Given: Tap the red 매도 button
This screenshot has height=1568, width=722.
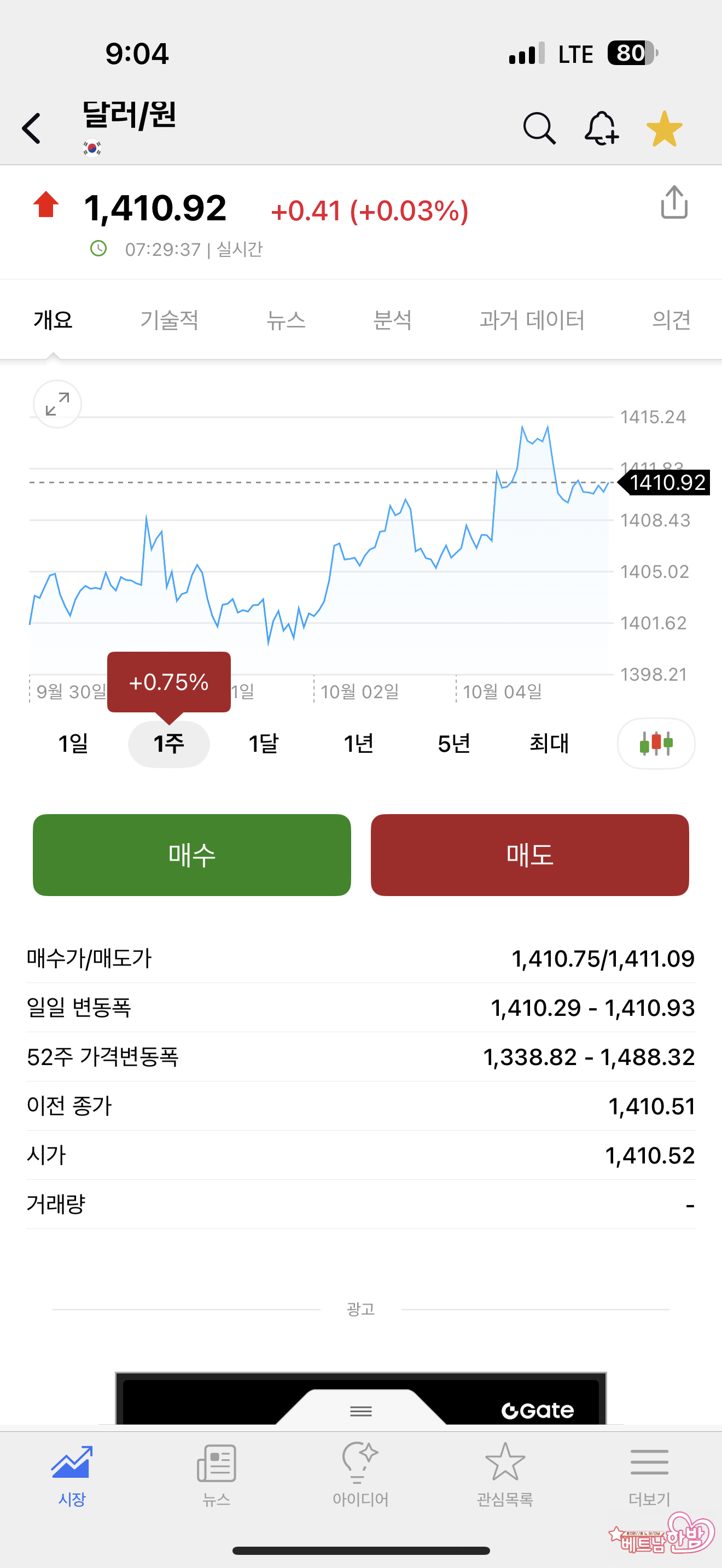Looking at the screenshot, I should (529, 855).
